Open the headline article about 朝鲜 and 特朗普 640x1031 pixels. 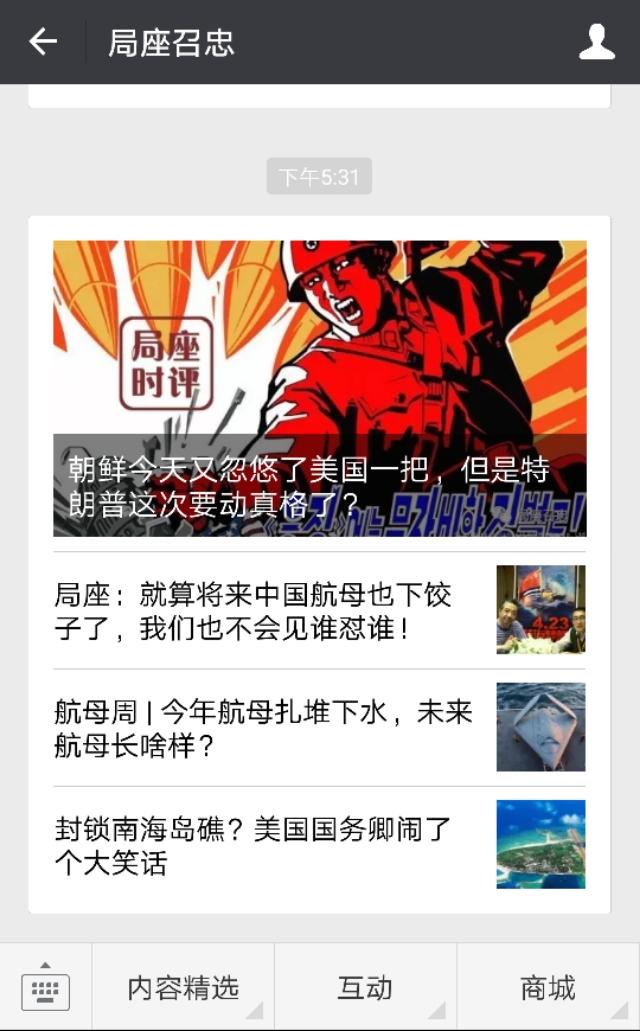(320, 389)
